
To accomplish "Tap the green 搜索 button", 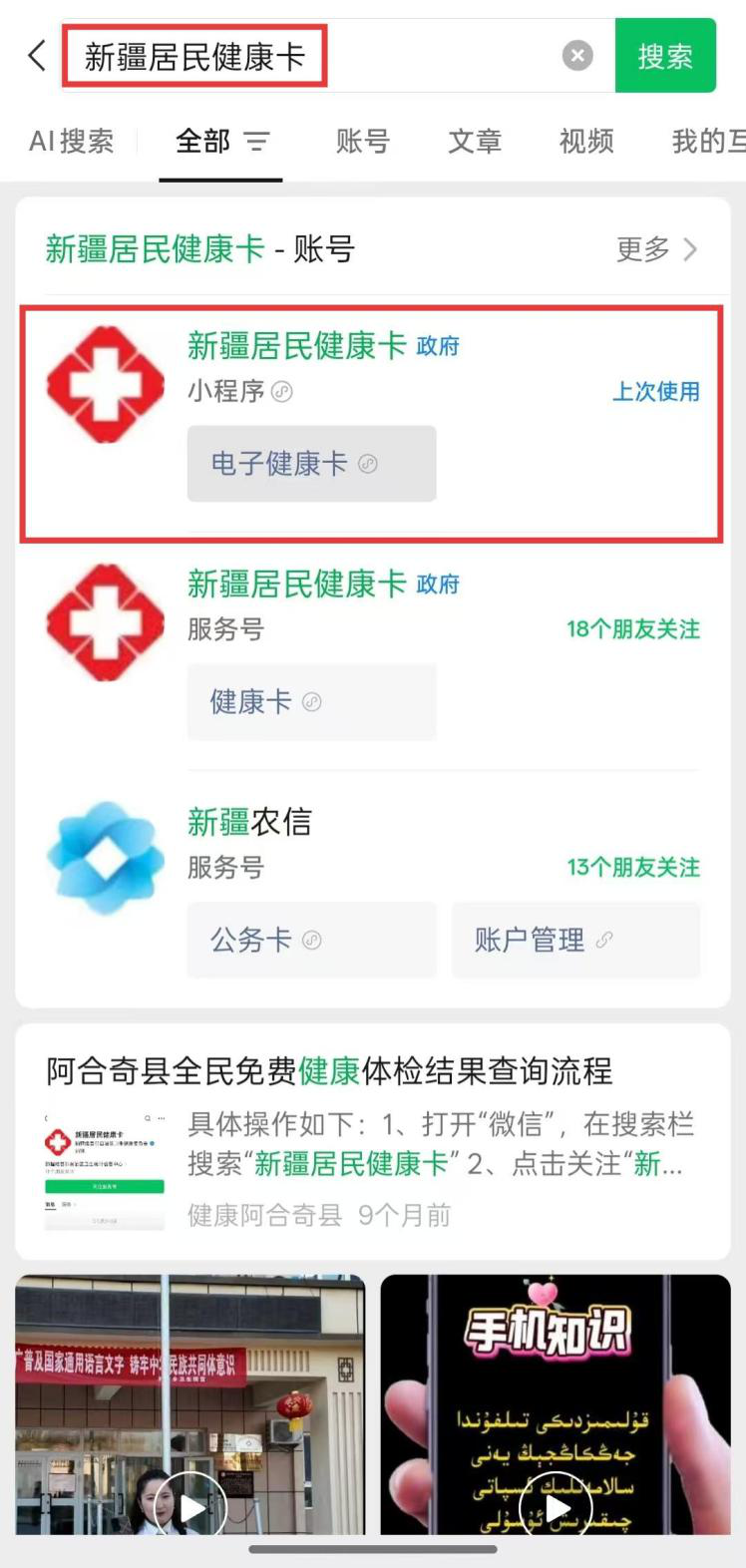I will point(665,56).
